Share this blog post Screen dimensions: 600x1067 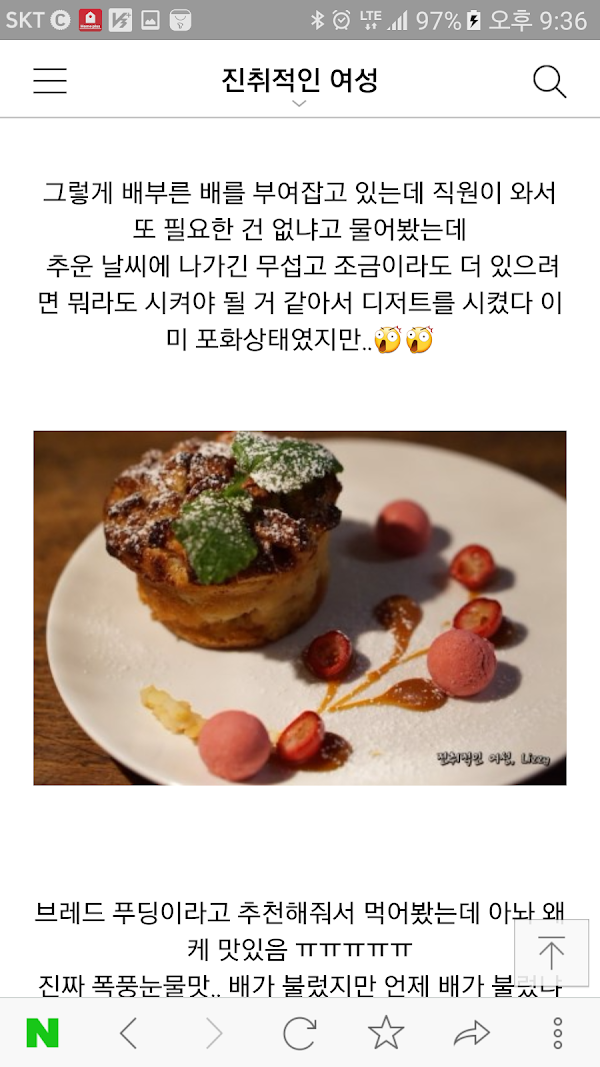tap(471, 1033)
